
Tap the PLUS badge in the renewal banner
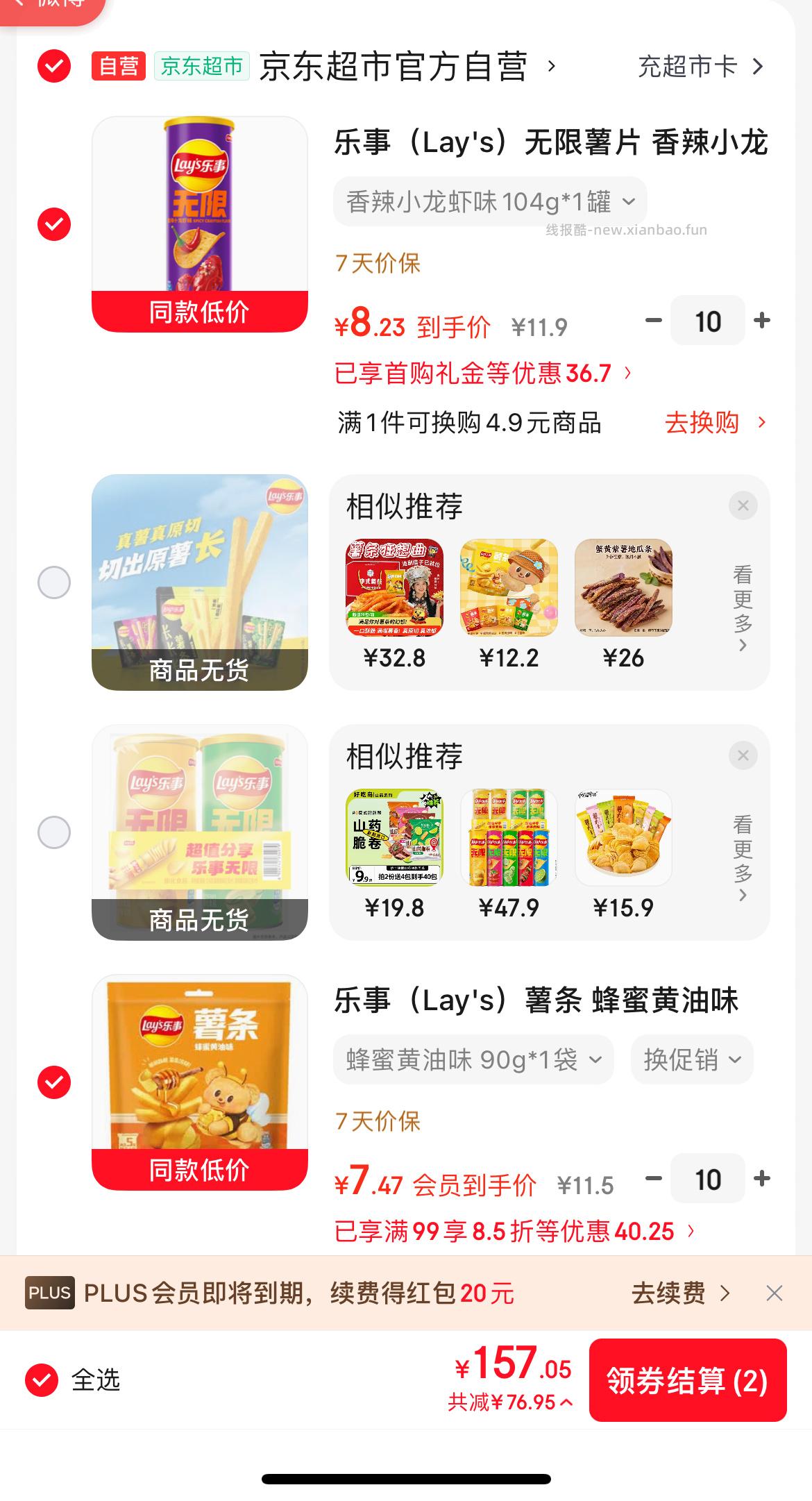pyautogui.click(x=49, y=1293)
